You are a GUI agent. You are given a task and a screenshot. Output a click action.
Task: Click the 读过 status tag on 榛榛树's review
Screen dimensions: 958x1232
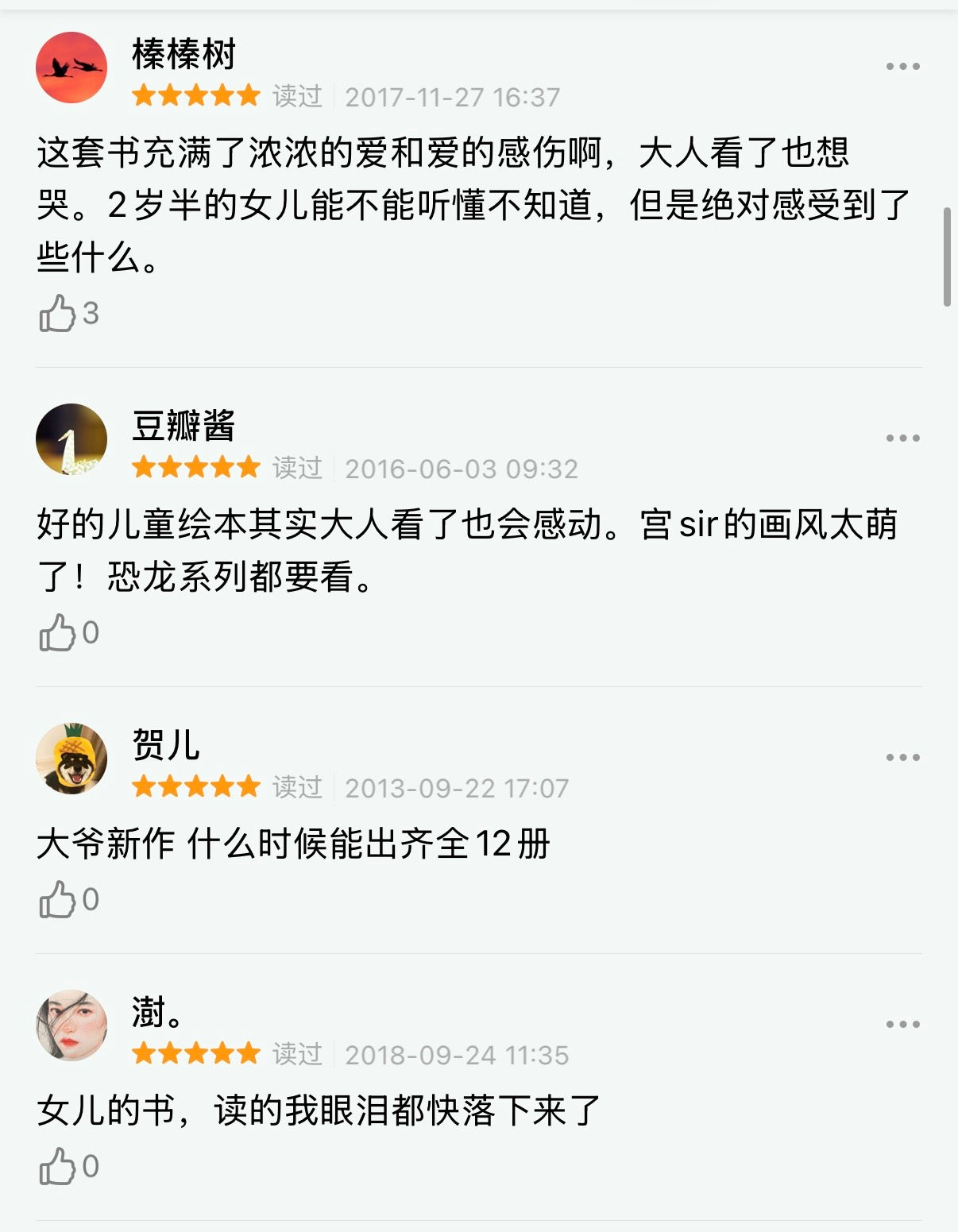click(298, 95)
